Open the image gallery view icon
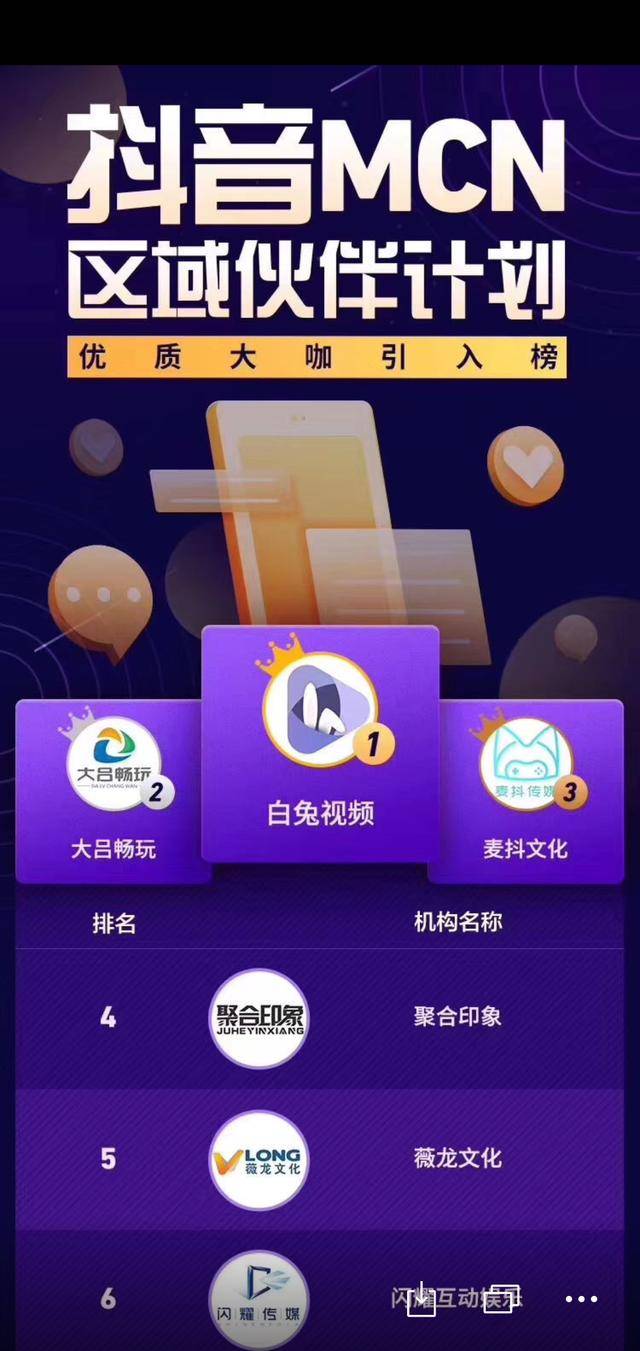Screen dimensions: 640x1351 501,1298
